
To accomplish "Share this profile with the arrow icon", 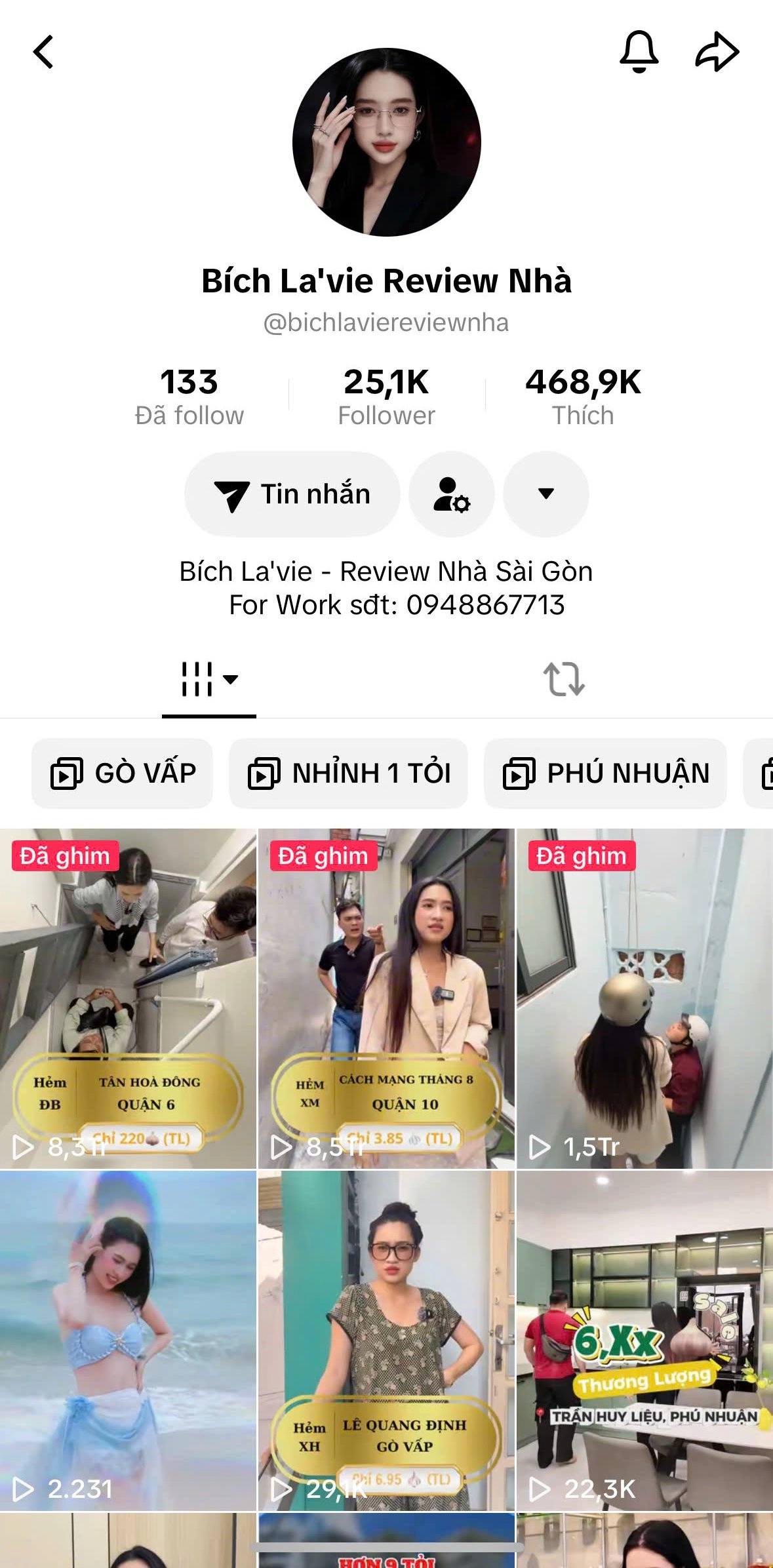I will 717,52.
